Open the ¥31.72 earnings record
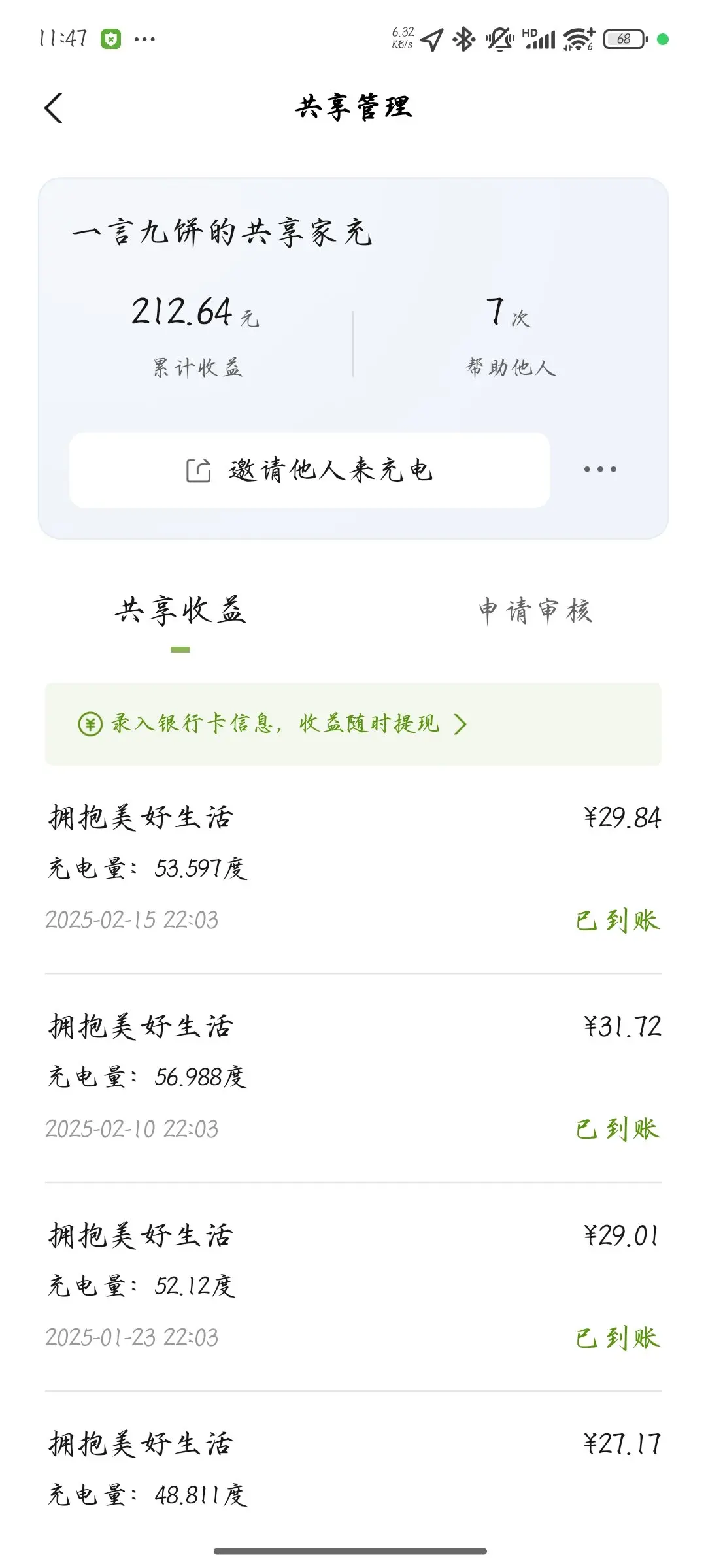 coord(353,1078)
